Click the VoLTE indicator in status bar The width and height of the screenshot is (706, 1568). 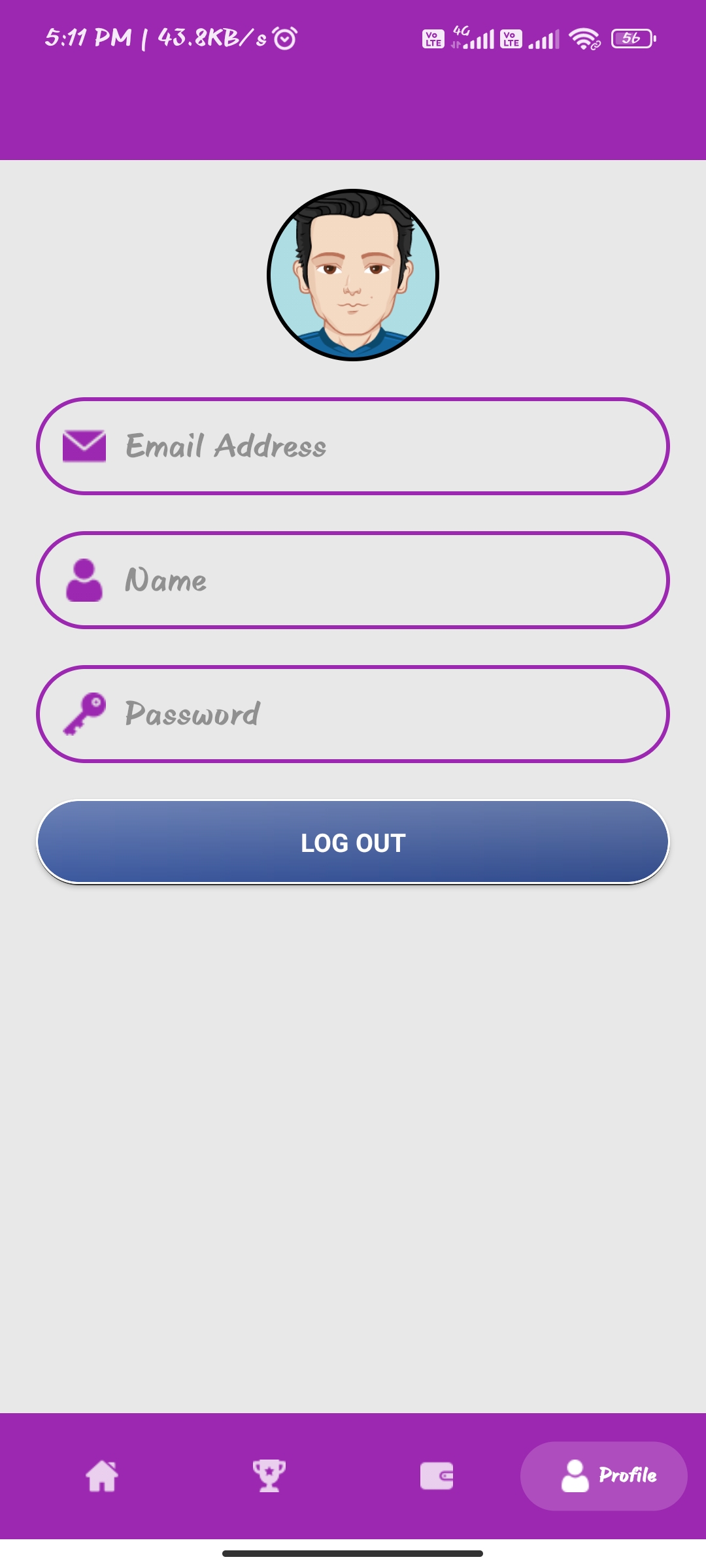[432, 39]
